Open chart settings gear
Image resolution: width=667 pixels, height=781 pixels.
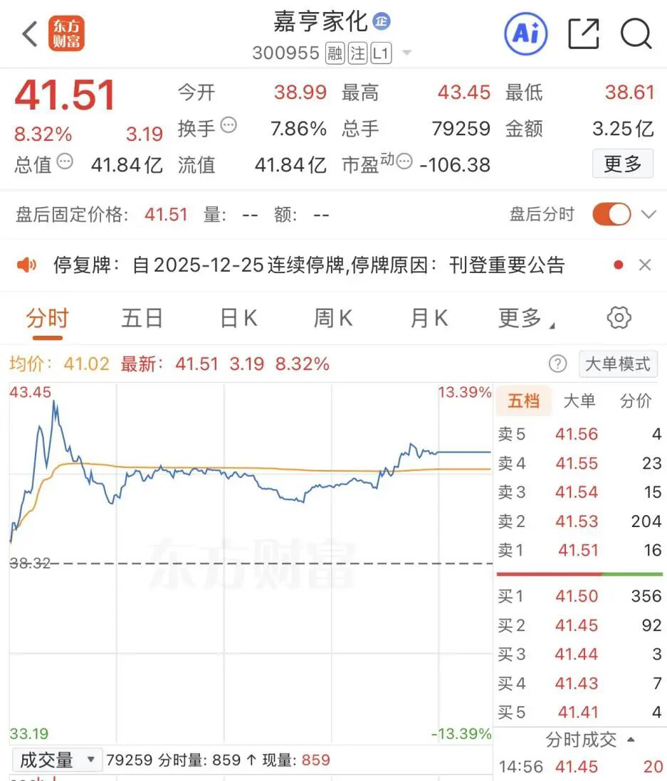click(619, 318)
